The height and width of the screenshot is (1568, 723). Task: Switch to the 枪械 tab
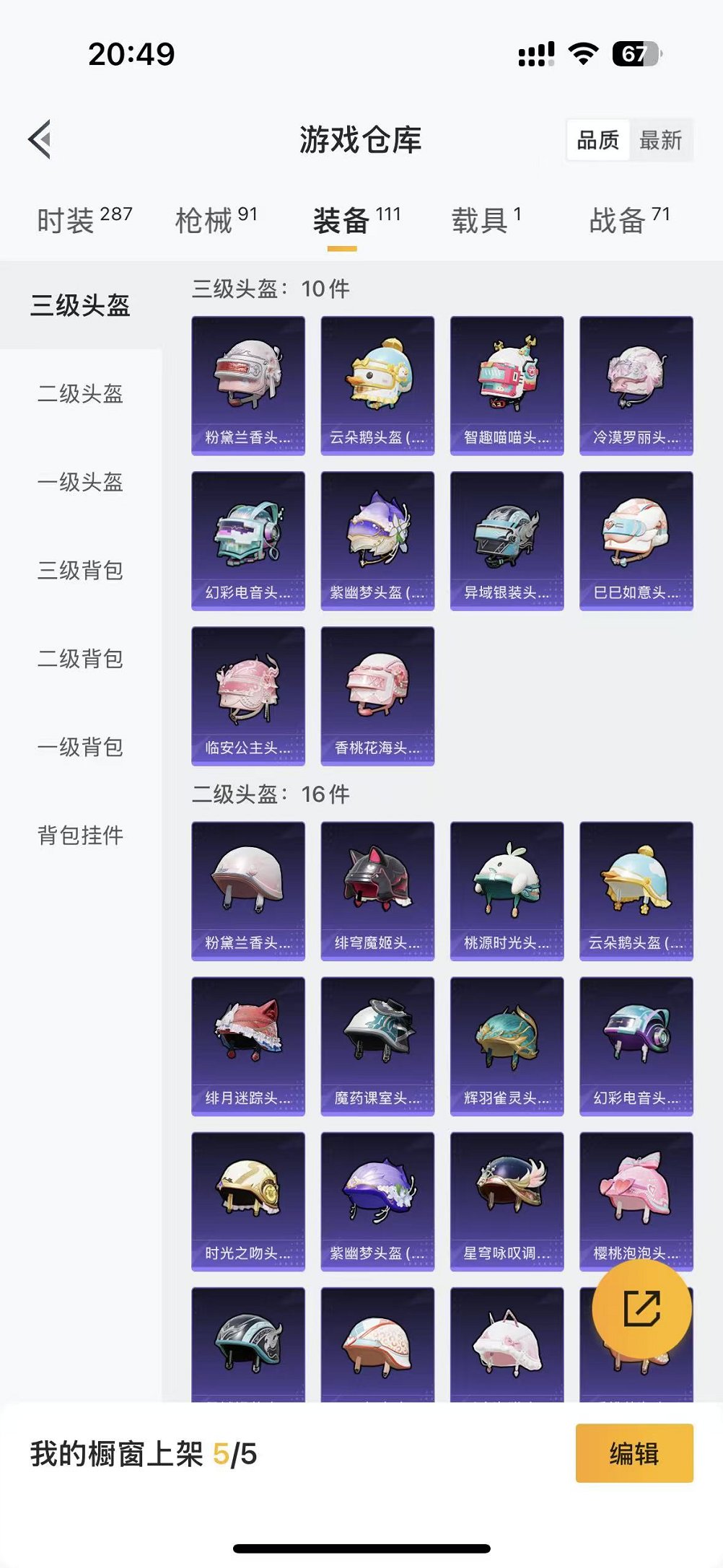tap(216, 220)
